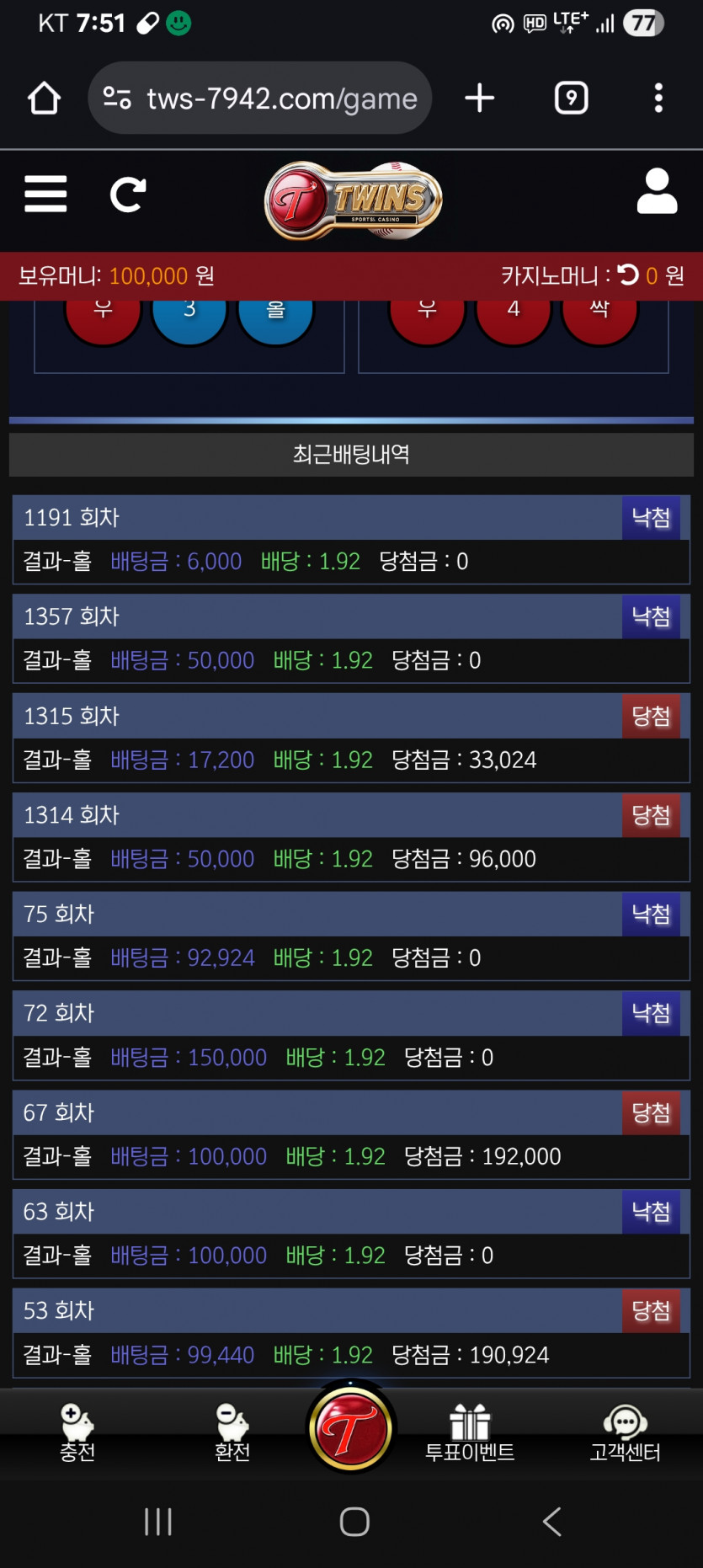Screen dimensions: 703x1568
Task: Open the user profile icon
Action: coord(657,192)
